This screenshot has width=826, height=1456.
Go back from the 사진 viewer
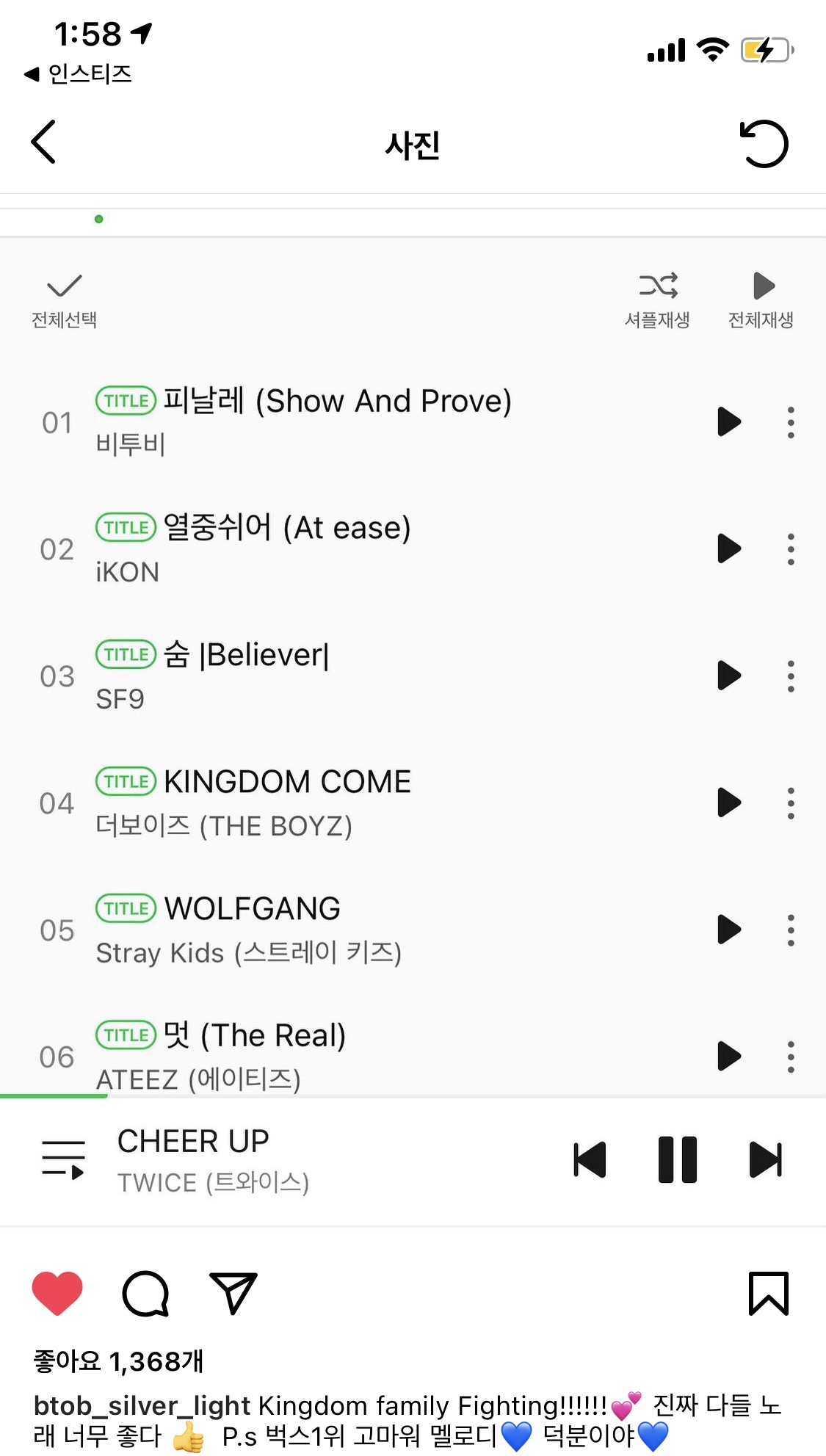point(44,142)
